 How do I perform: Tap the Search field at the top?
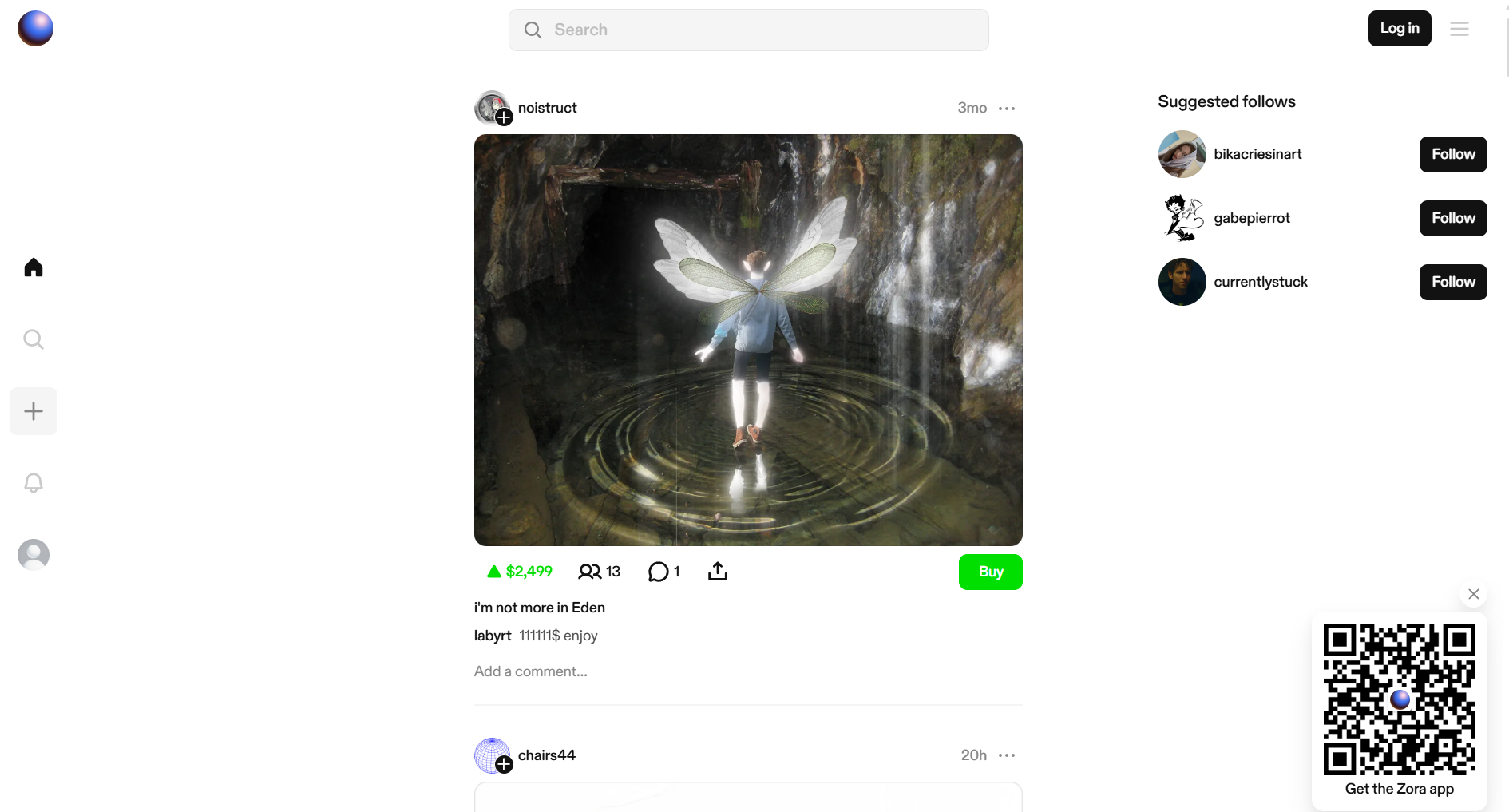point(748,30)
